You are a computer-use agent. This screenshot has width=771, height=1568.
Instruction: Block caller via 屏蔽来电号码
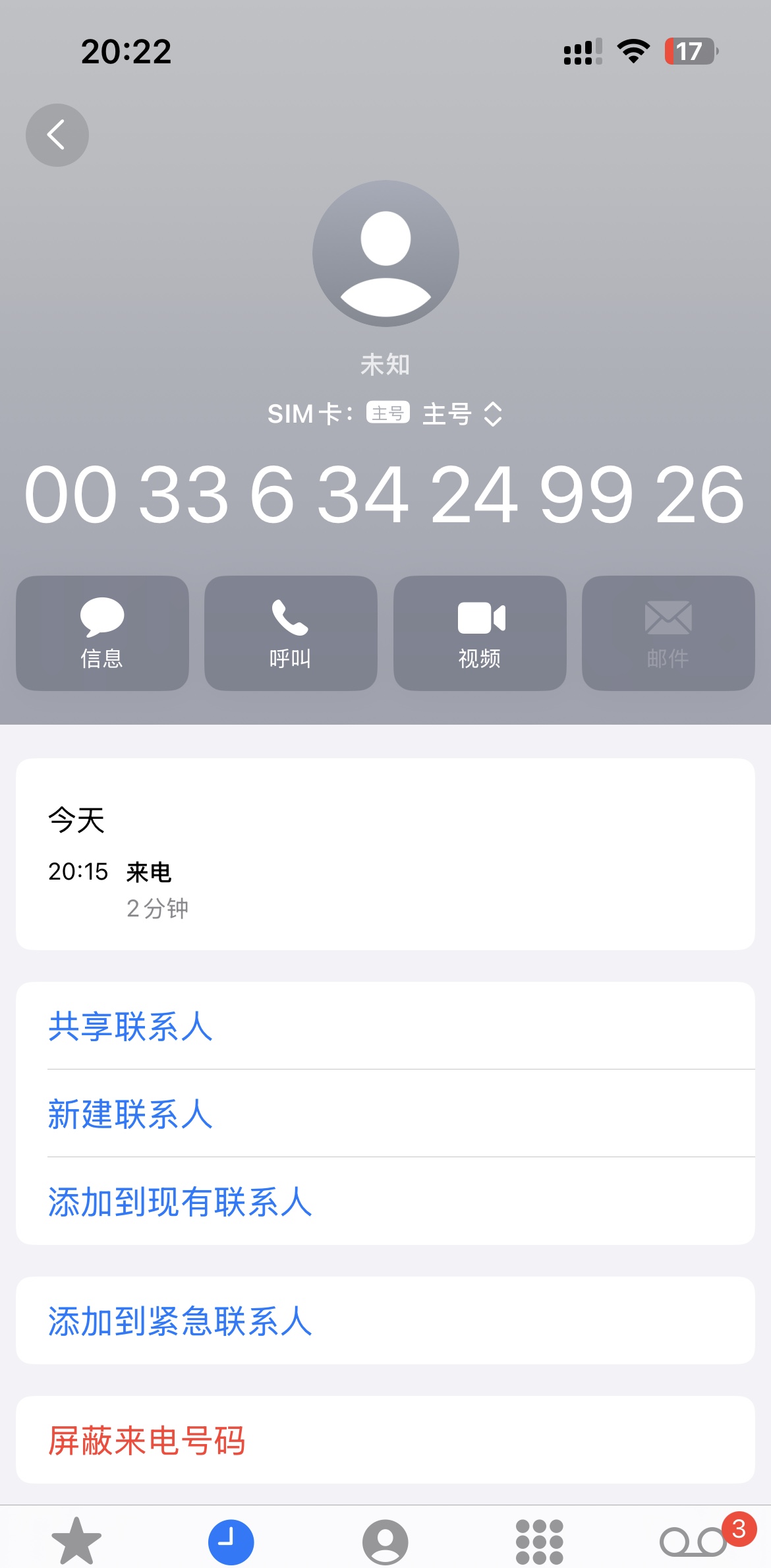pos(385,1440)
